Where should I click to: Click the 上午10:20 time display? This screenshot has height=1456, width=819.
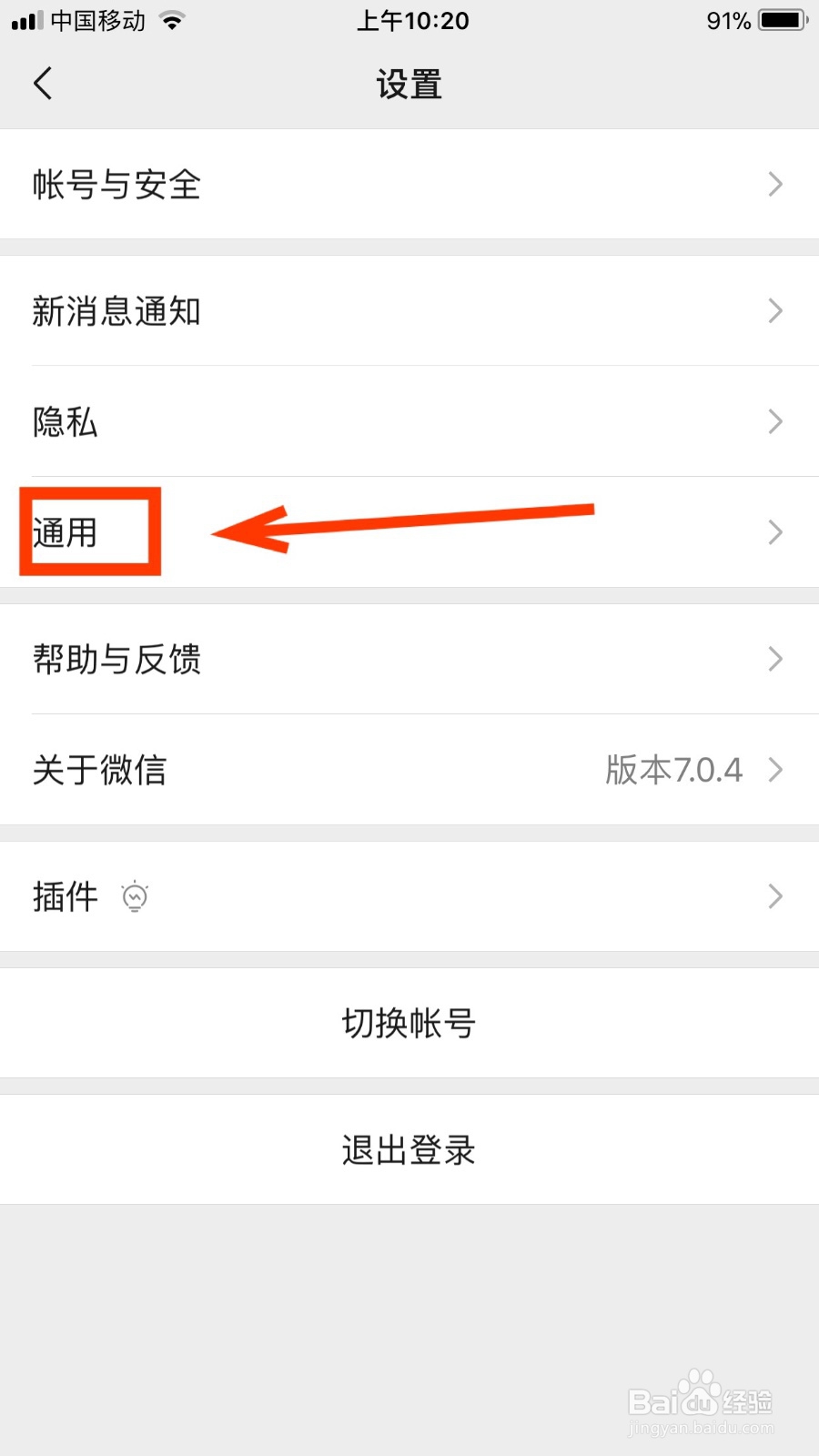pos(411,20)
